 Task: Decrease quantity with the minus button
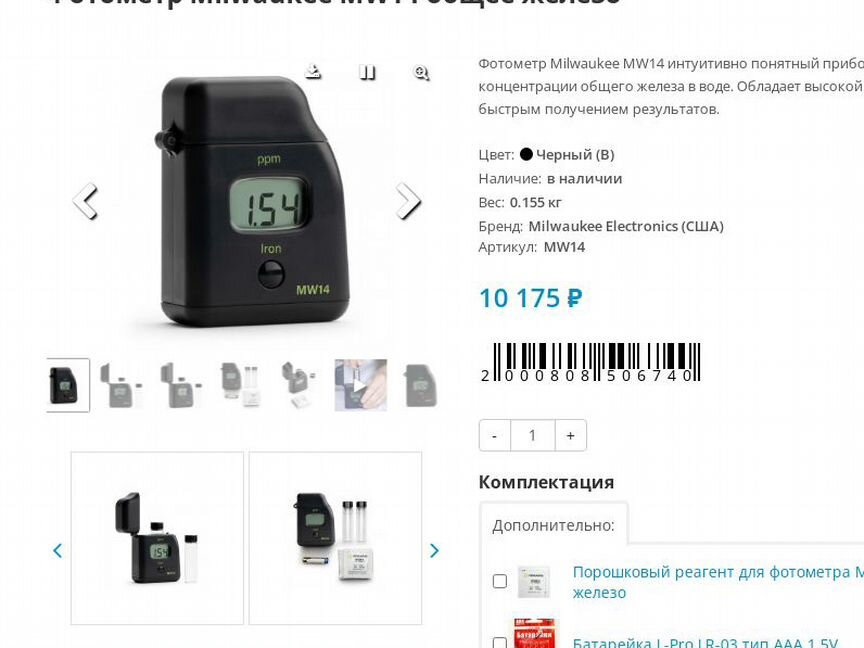[x=494, y=435]
